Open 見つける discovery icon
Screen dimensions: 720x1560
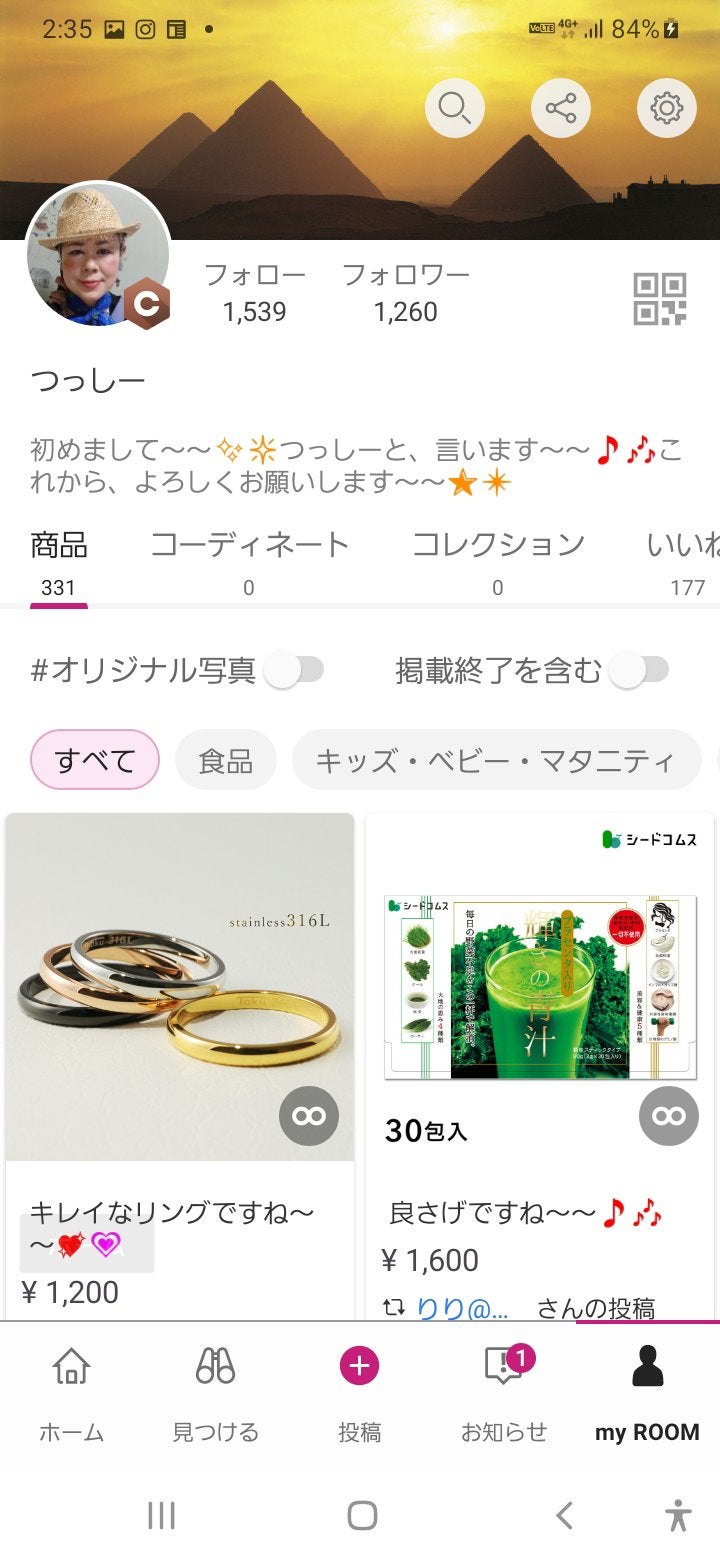pos(215,1390)
